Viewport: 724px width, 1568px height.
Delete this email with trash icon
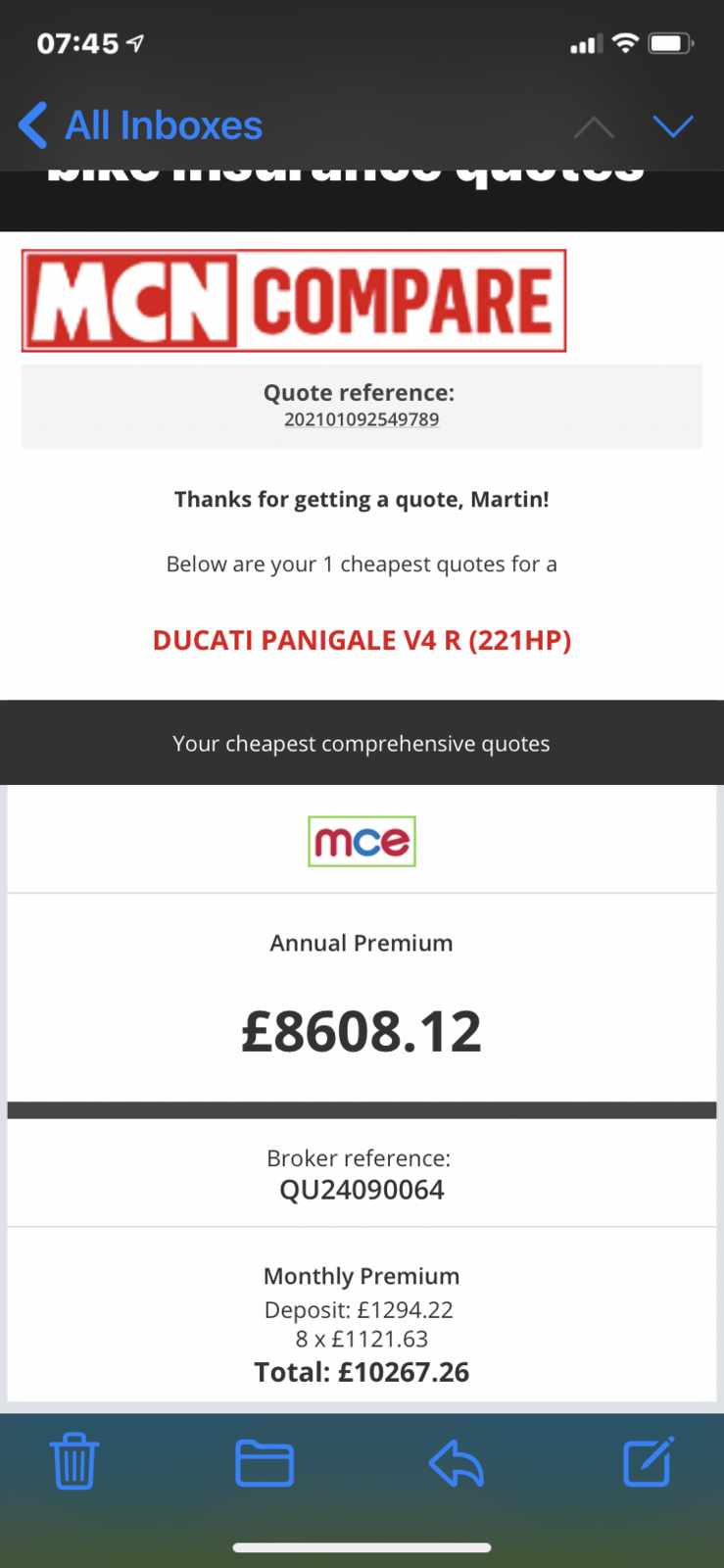[73, 1460]
